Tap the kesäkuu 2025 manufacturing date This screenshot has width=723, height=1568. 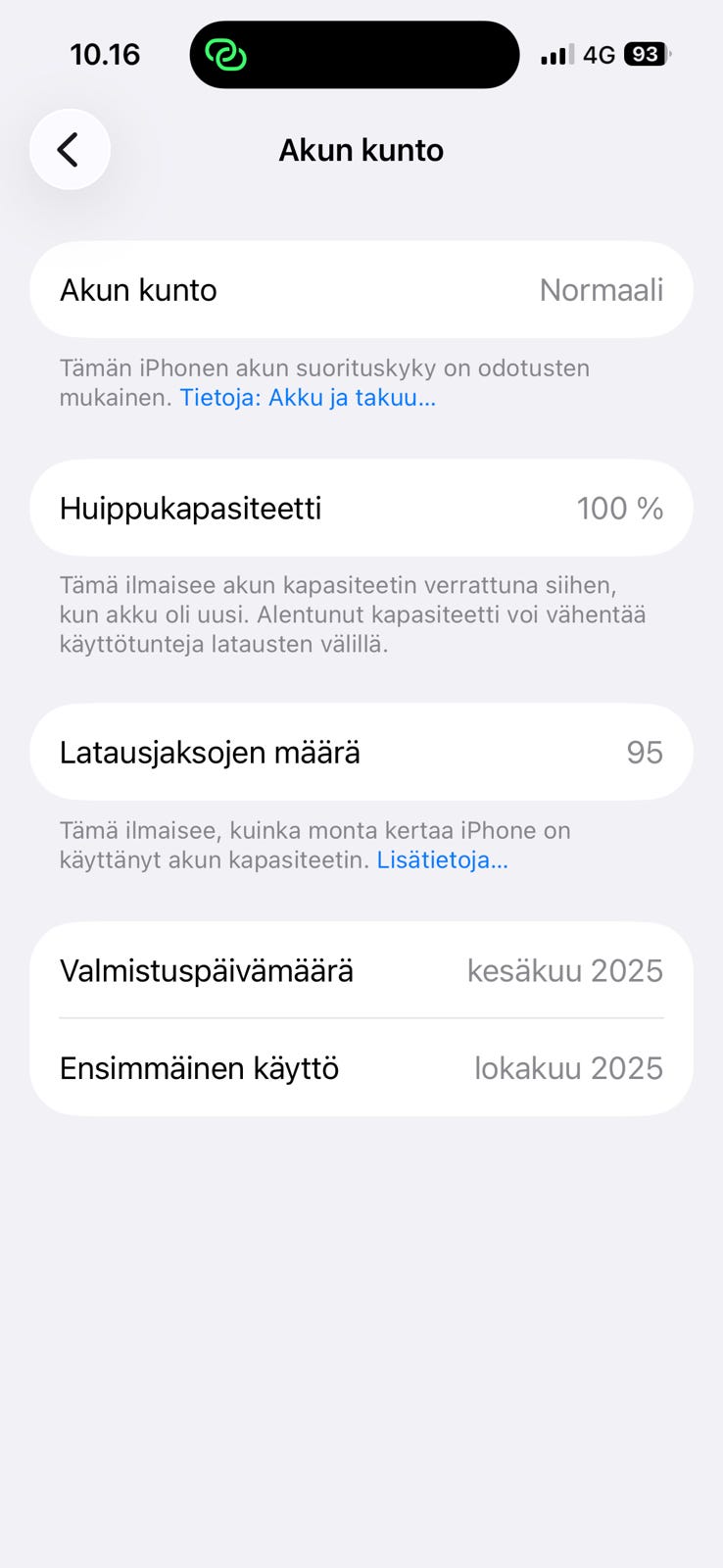565,970
